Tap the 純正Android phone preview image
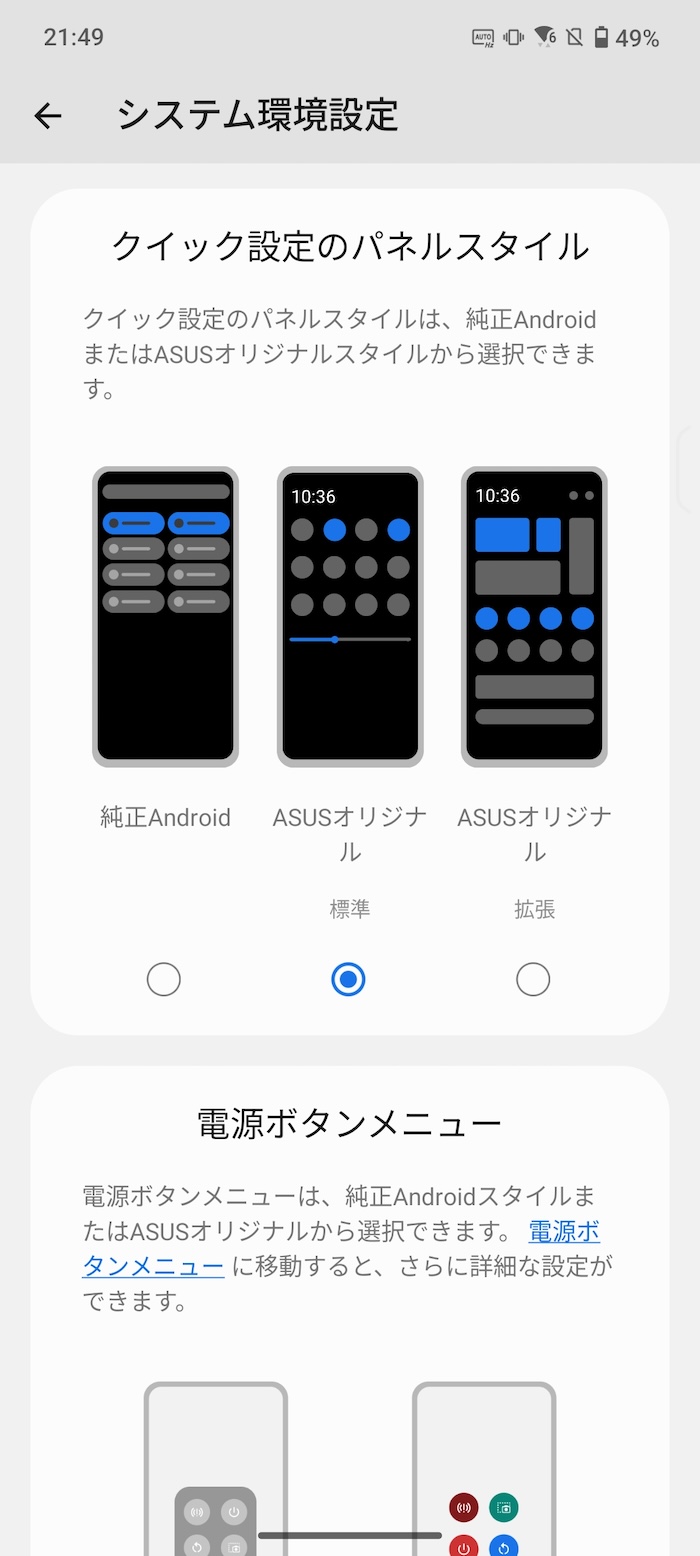The height and width of the screenshot is (1556, 700). click(x=165, y=617)
